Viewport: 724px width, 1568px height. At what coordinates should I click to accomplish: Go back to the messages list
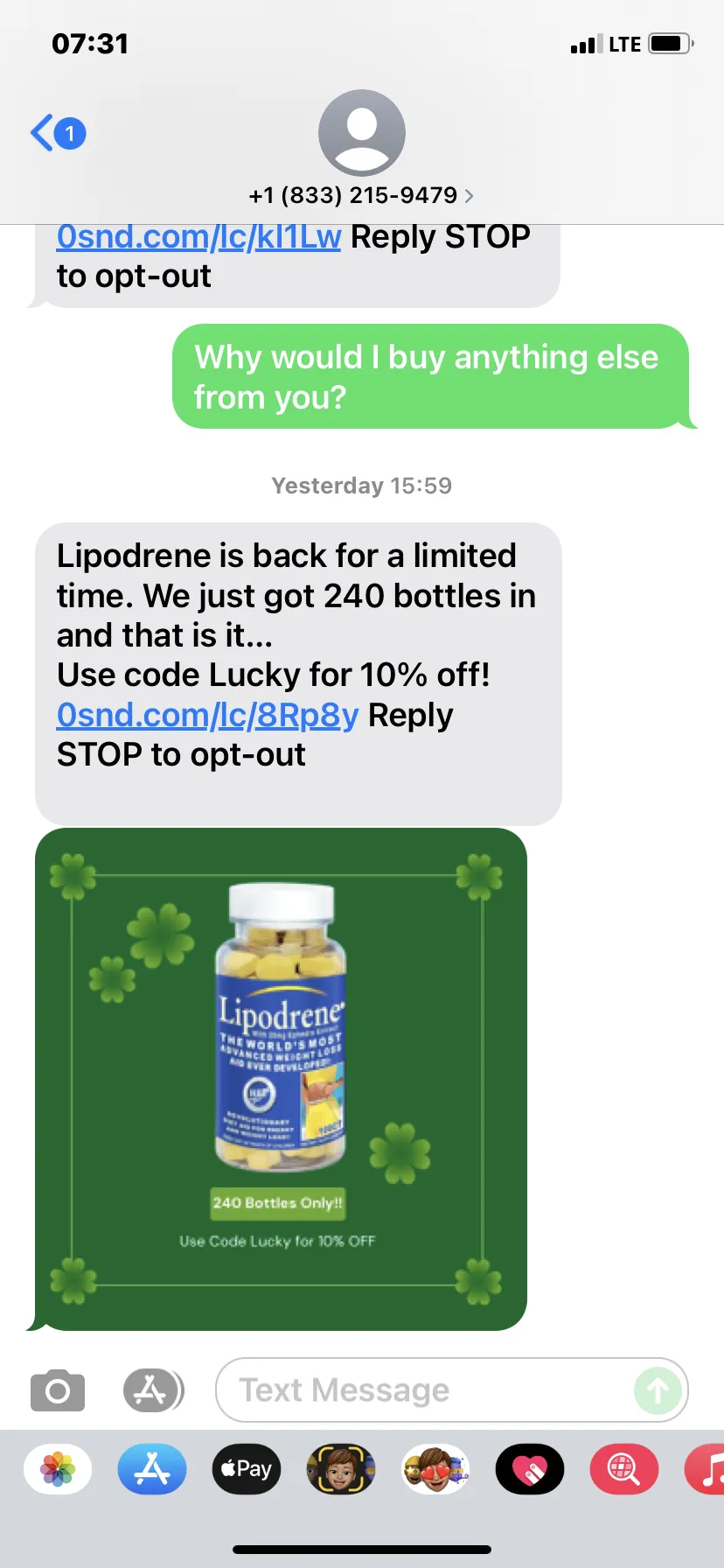point(58,133)
